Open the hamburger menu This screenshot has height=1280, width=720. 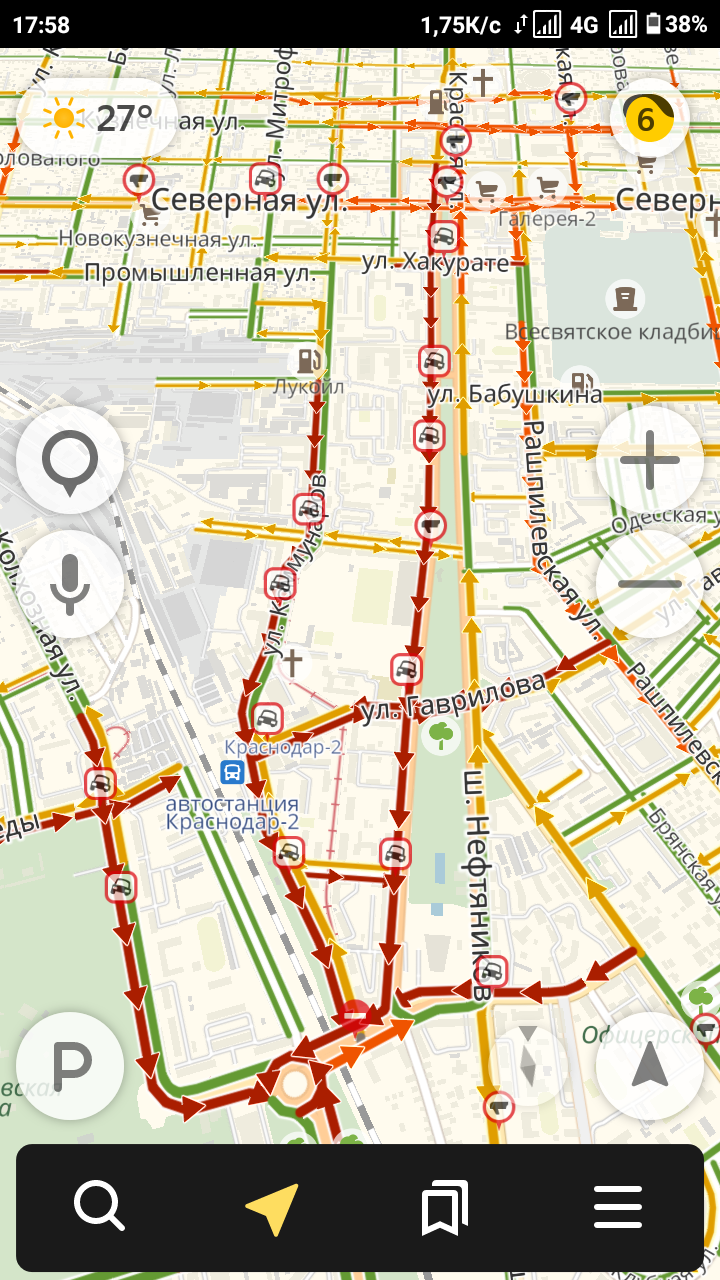tap(618, 1207)
